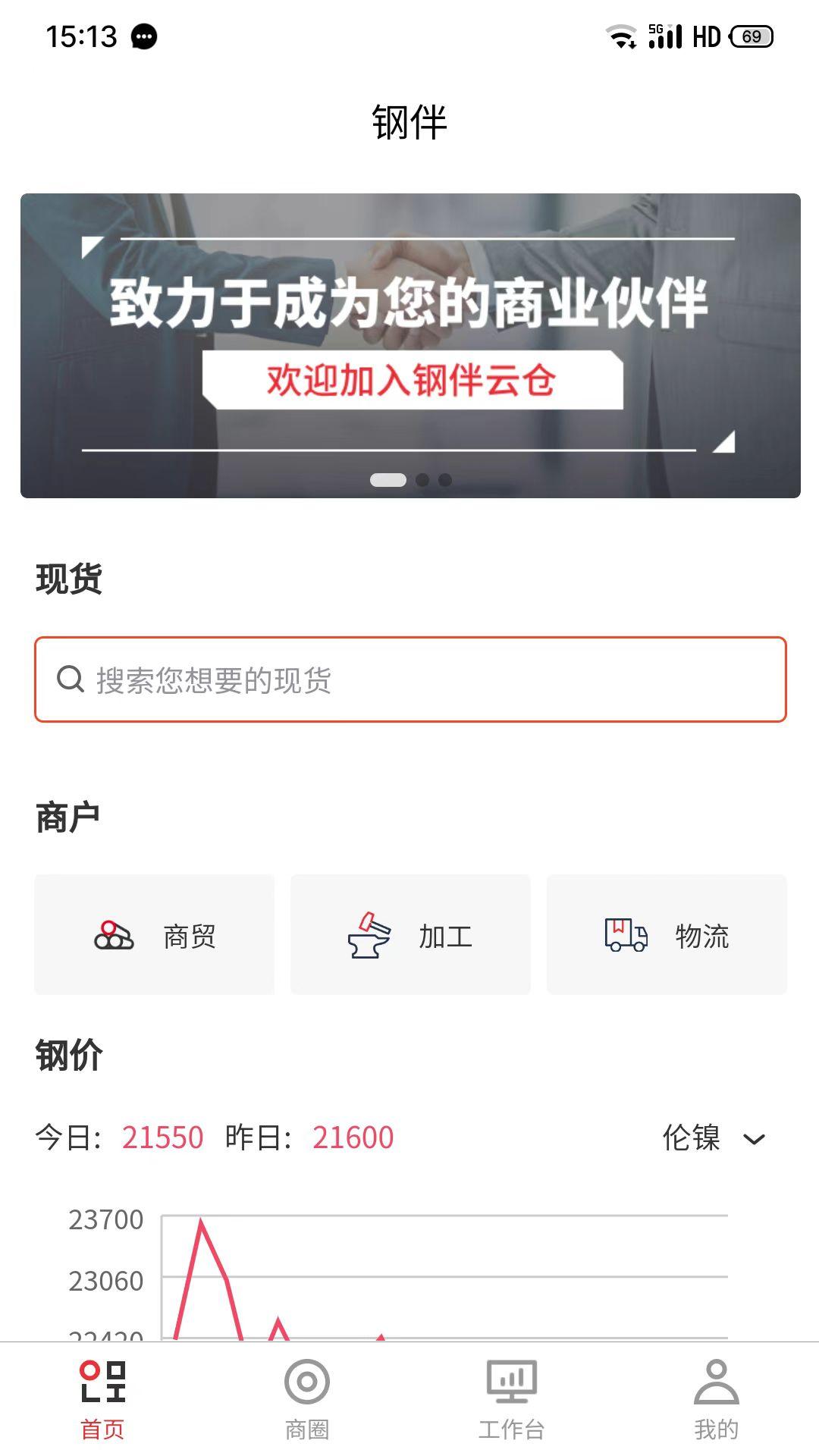Click the search magnifier icon
Screen dimensions: 819x1456
tap(71, 680)
